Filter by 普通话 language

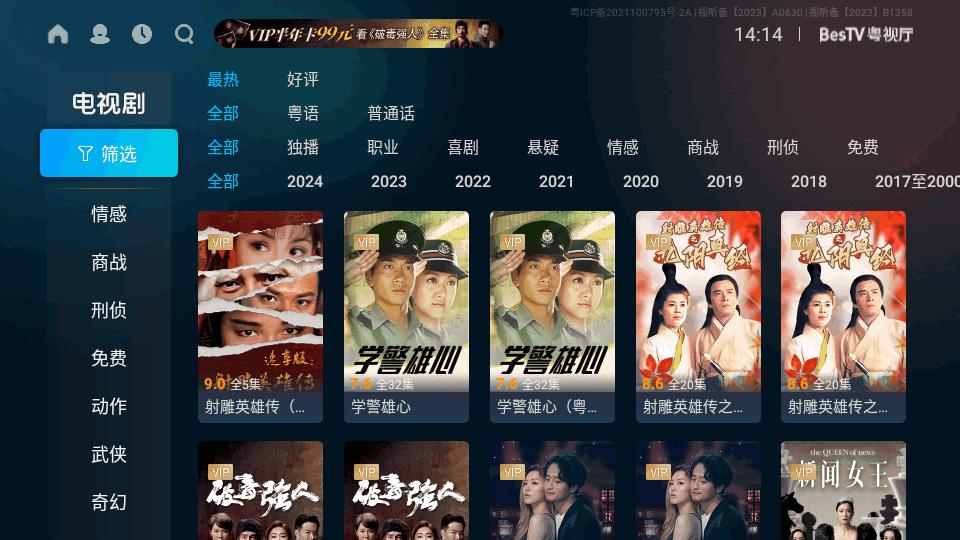coord(391,113)
